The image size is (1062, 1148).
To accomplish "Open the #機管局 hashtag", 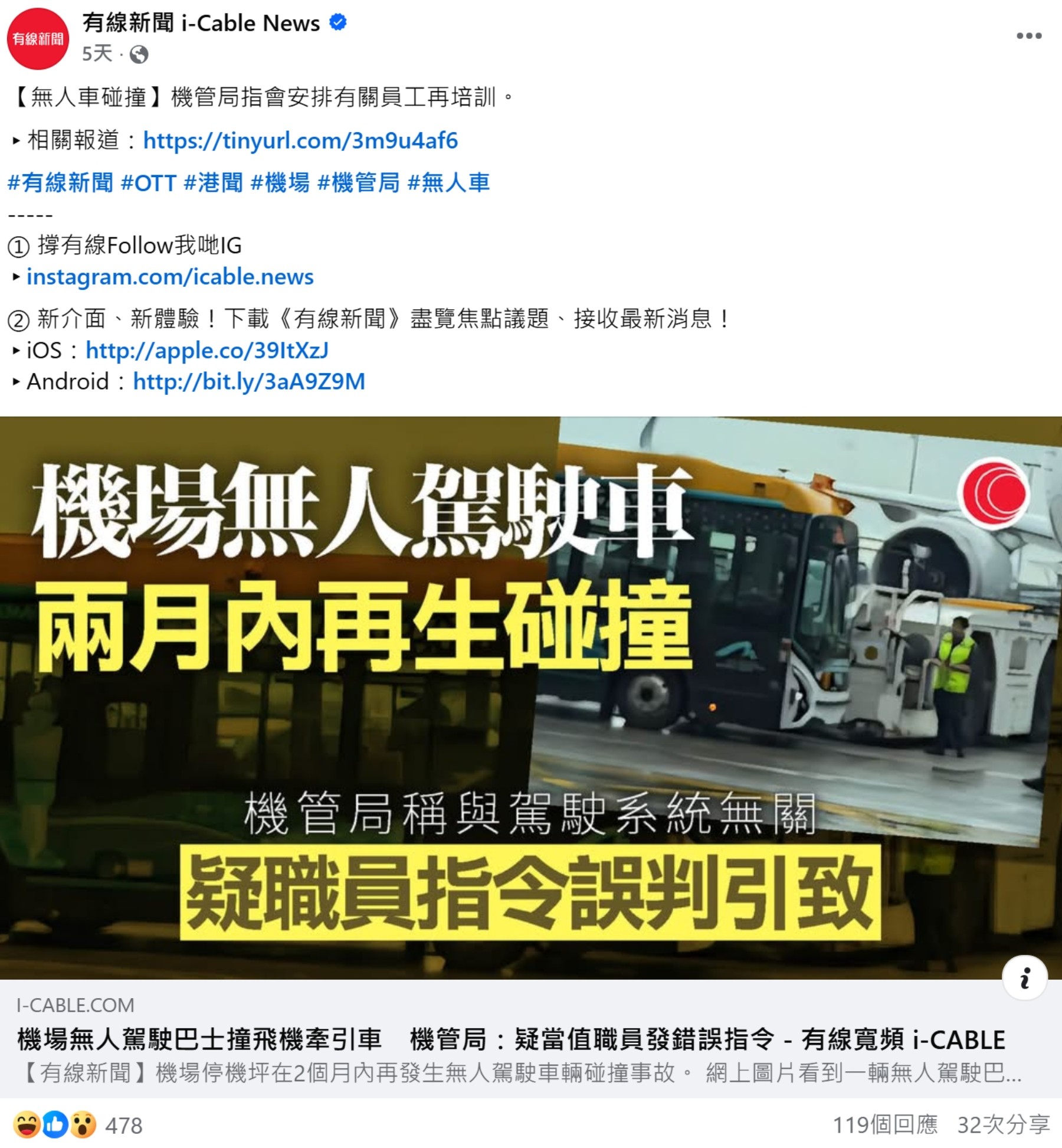I will [x=358, y=183].
